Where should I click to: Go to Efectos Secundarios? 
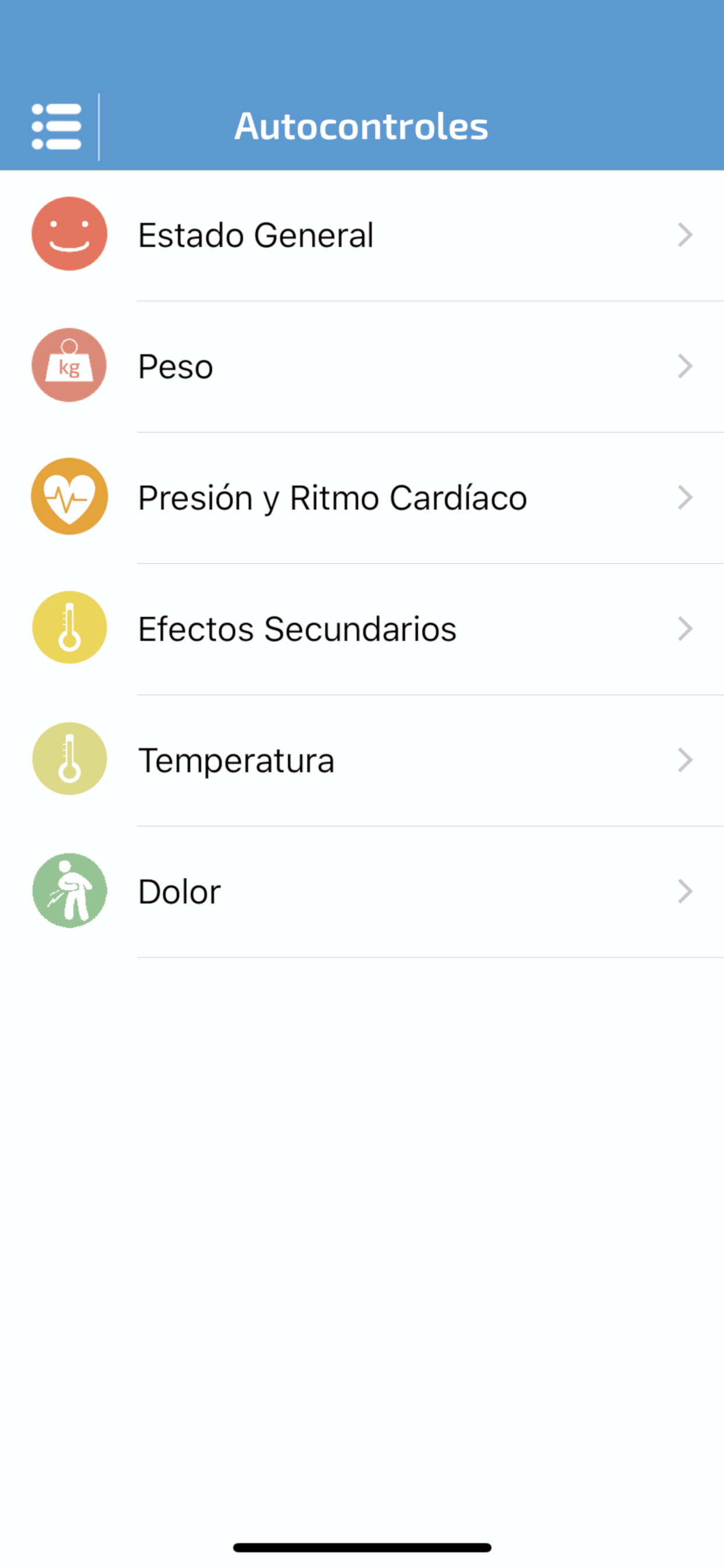coord(362,629)
